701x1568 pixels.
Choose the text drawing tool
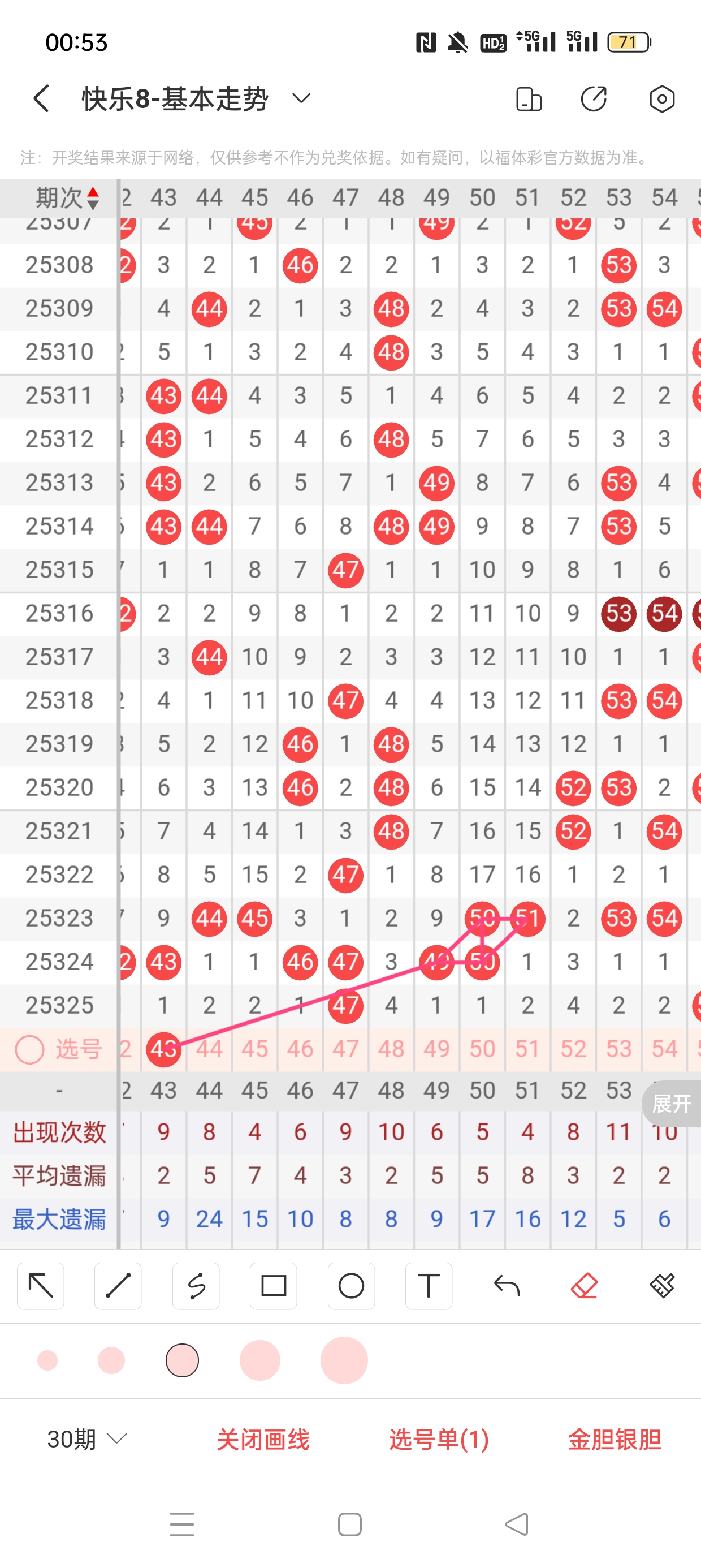429,1286
